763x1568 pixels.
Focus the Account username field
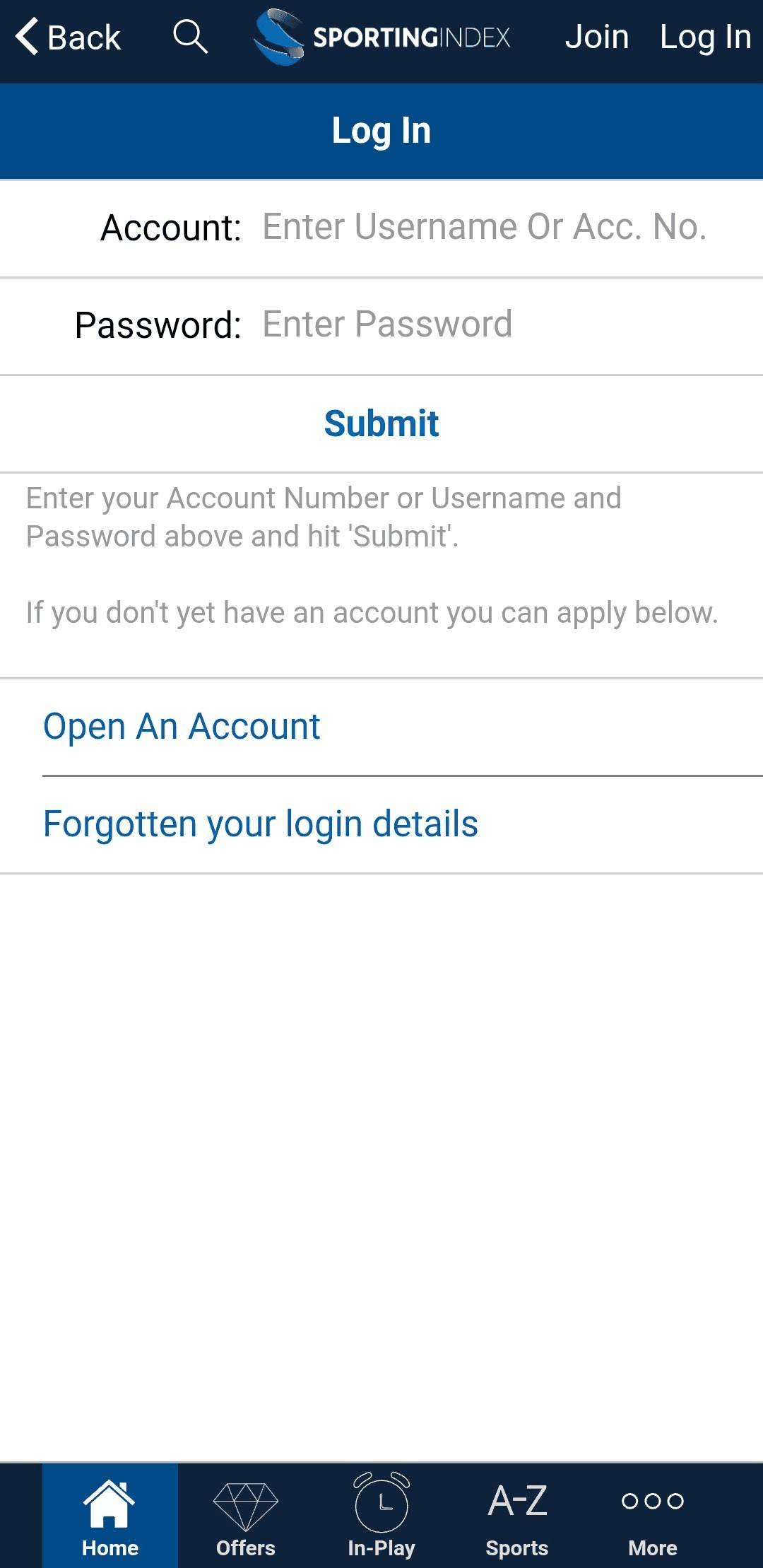click(x=484, y=228)
